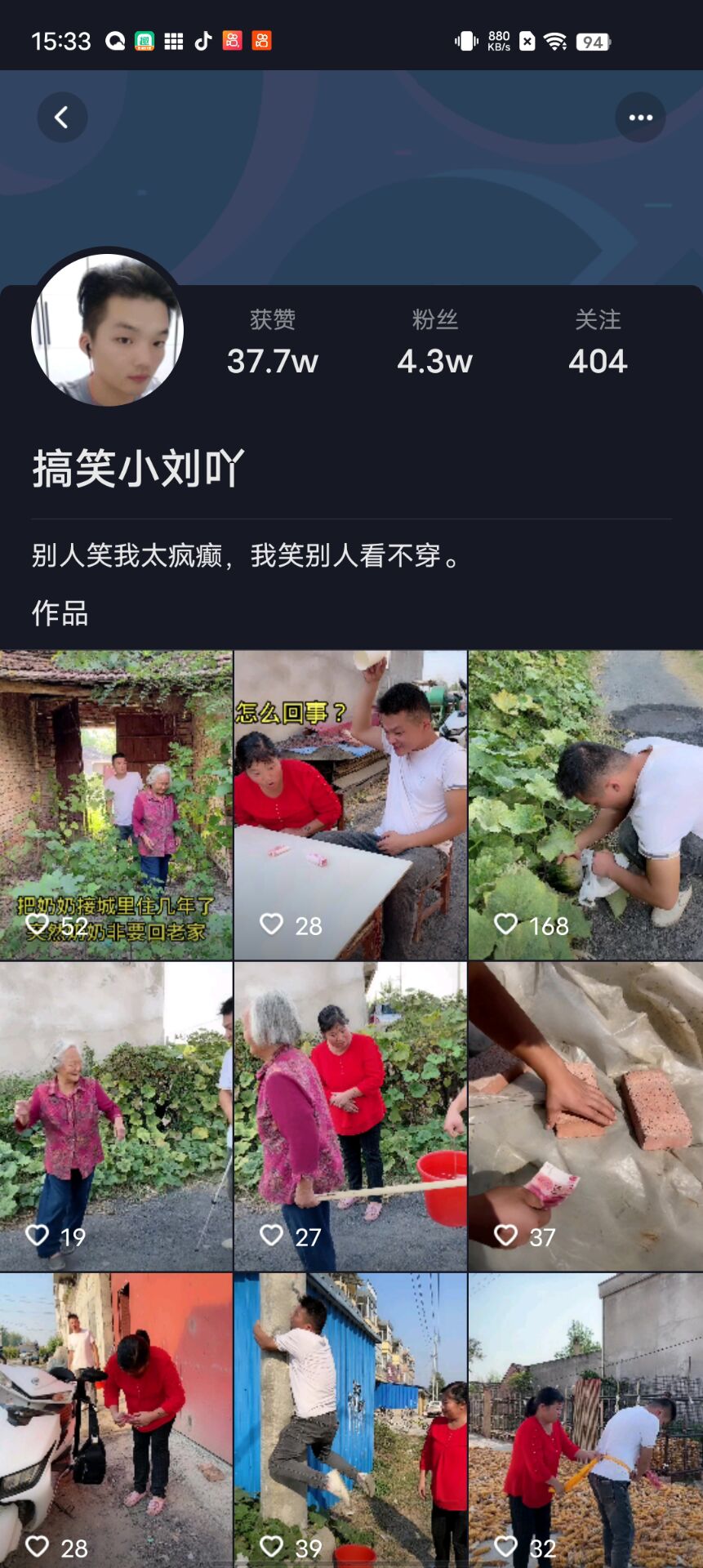Viewport: 703px width, 1568px height.
Task: Play the 怎么回事 video with 28 likes
Action: coord(350,804)
